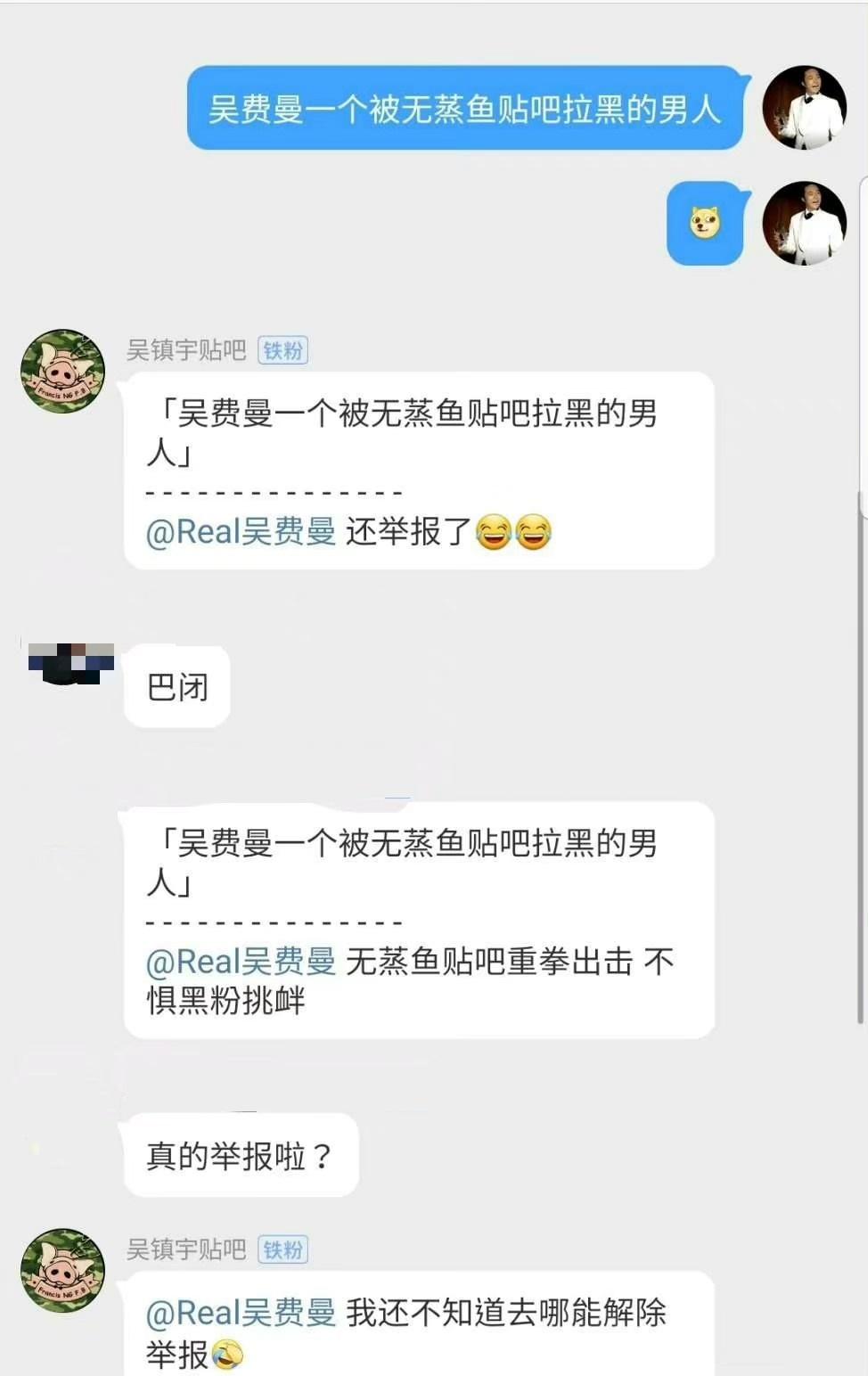Open the @Real吴费曼 mention after 还举报了
The image size is (868, 1376).
tap(241, 533)
